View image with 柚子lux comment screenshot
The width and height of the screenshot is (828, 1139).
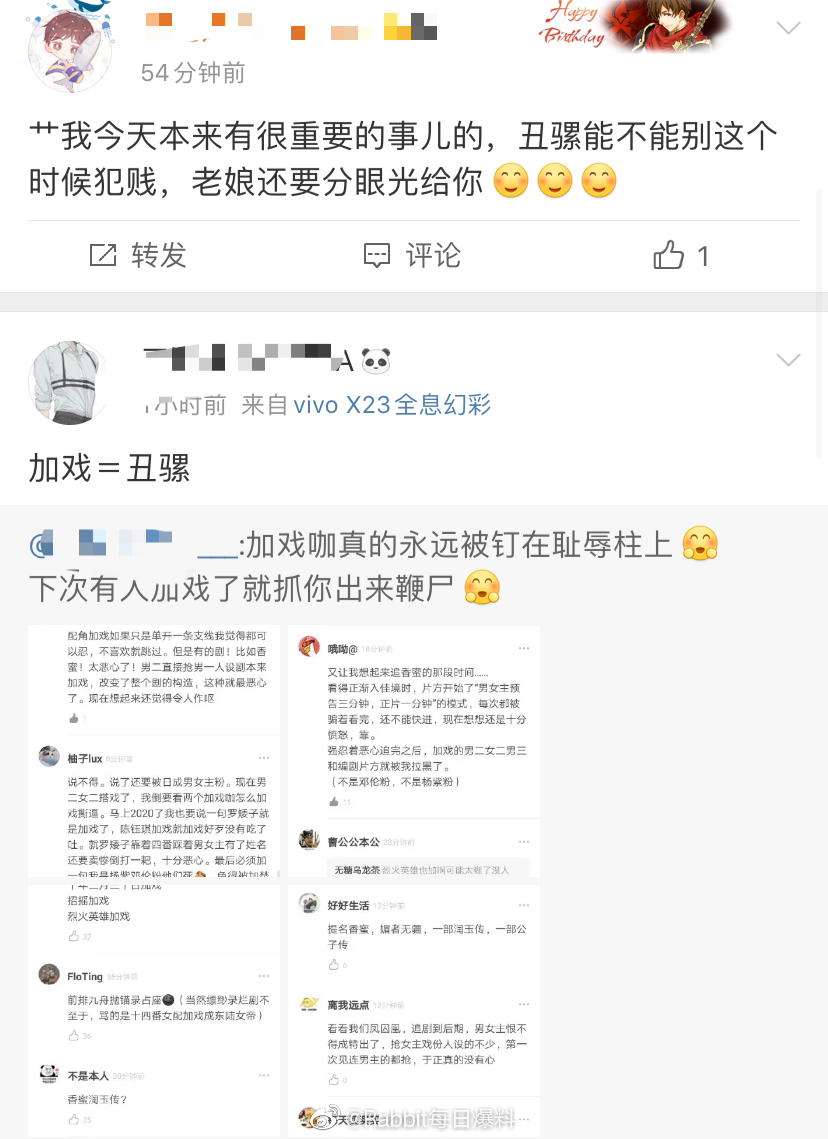(154, 752)
